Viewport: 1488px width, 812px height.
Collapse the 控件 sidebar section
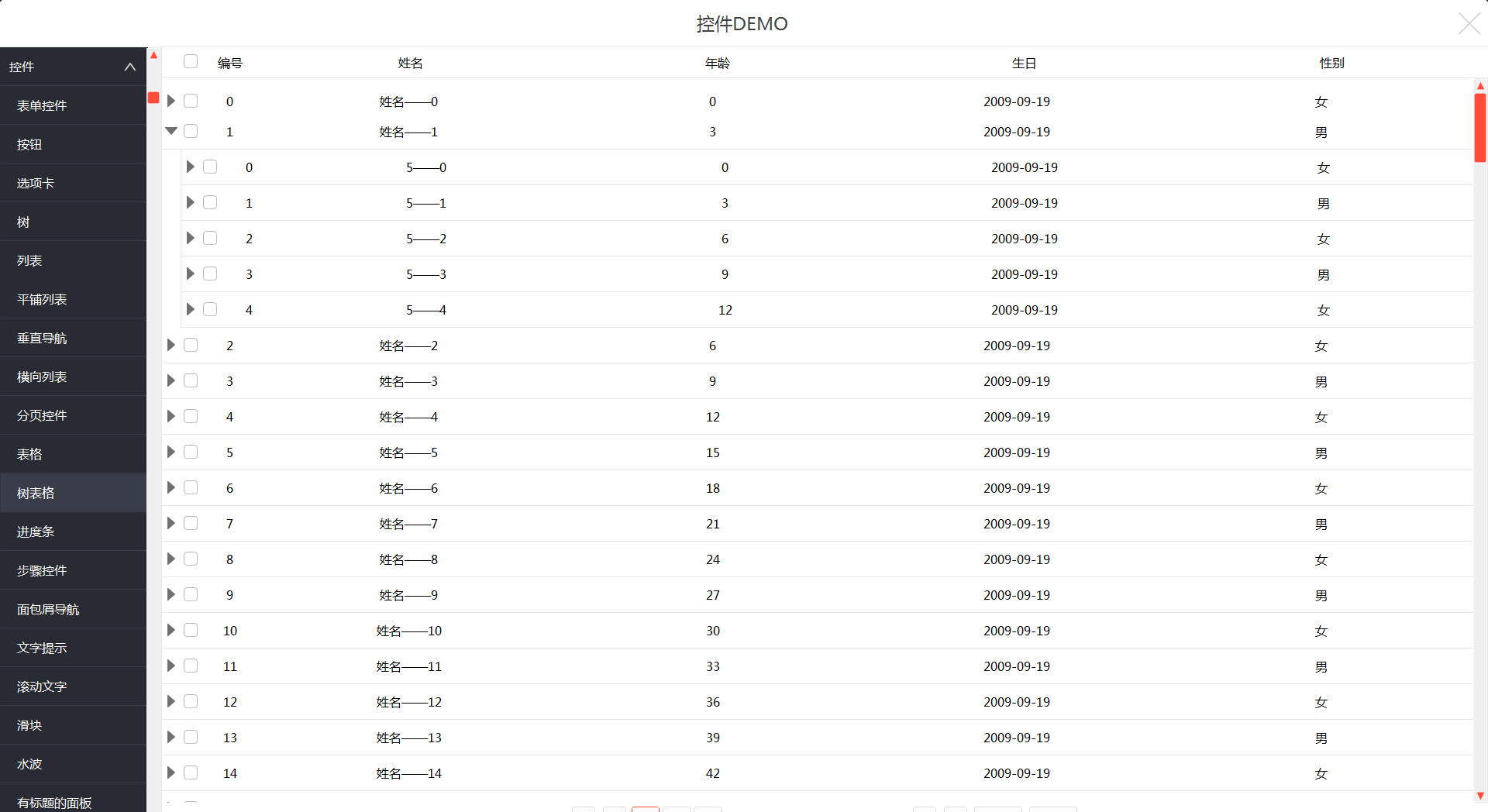[129, 67]
